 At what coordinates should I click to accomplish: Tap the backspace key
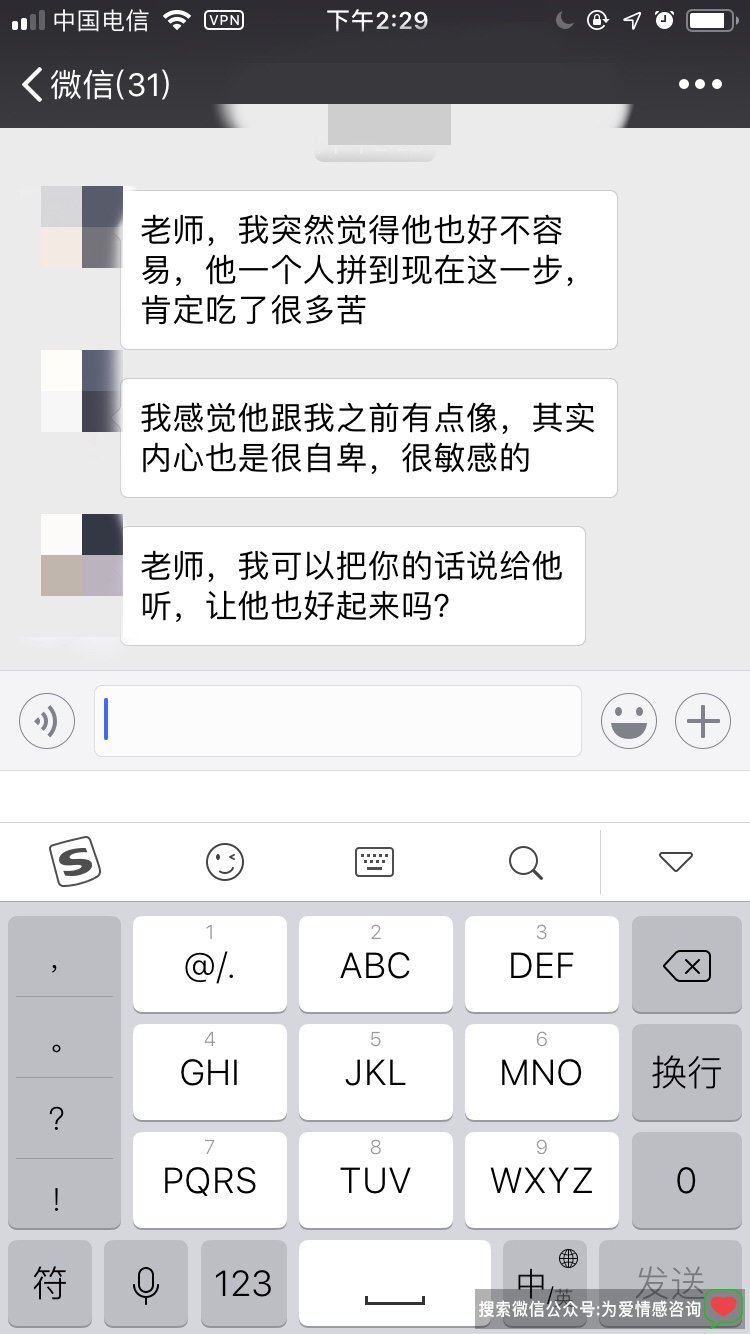pos(686,965)
